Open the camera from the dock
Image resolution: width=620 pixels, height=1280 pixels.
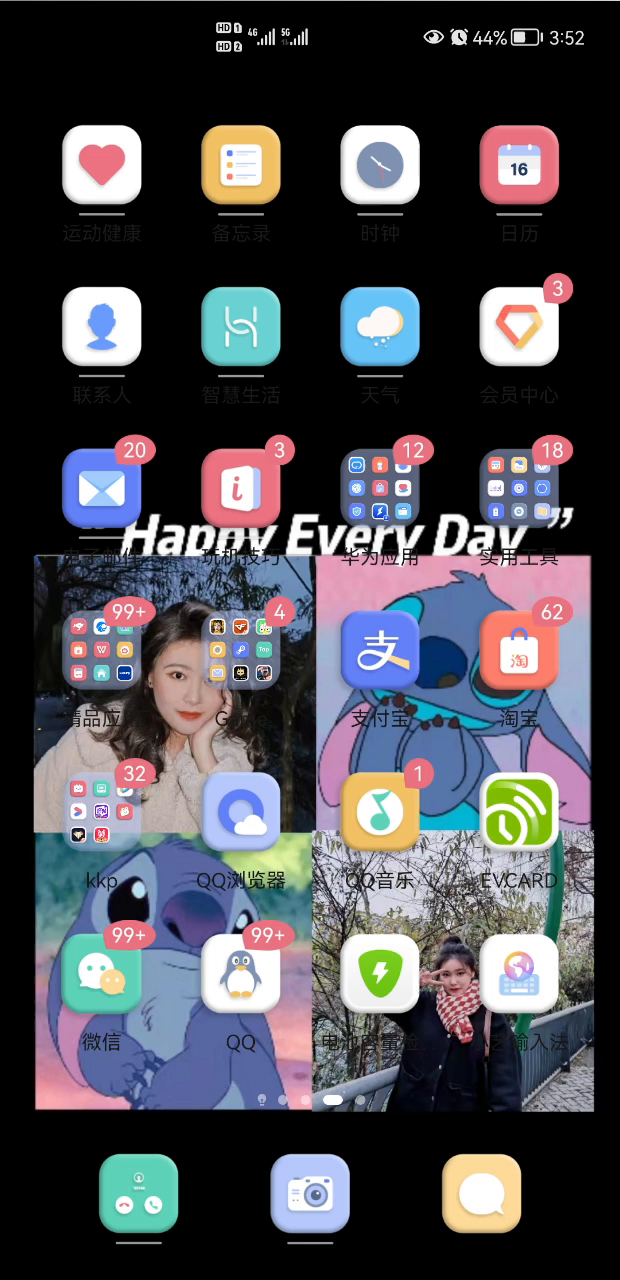tap(310, 1194)
